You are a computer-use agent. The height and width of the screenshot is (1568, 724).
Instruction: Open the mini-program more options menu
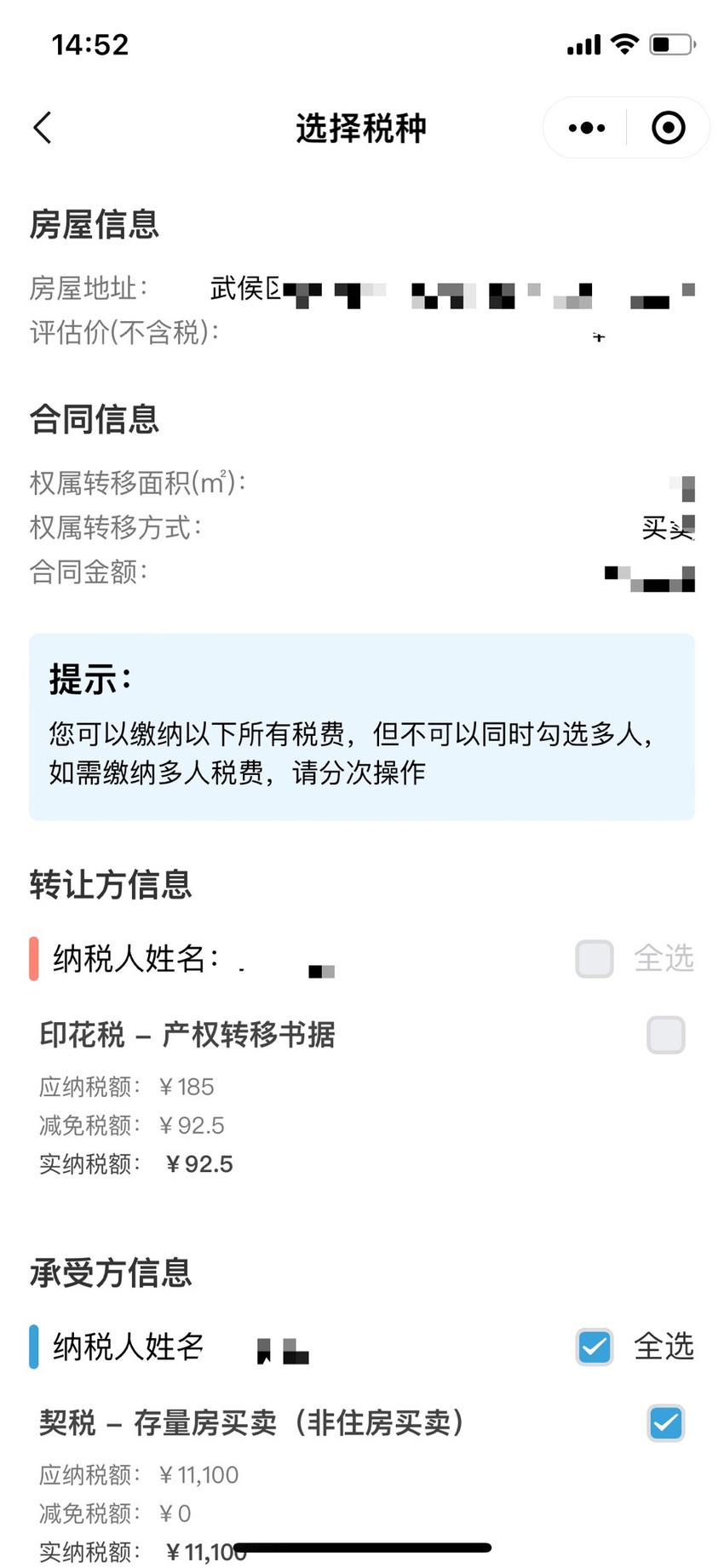point(586,128)
